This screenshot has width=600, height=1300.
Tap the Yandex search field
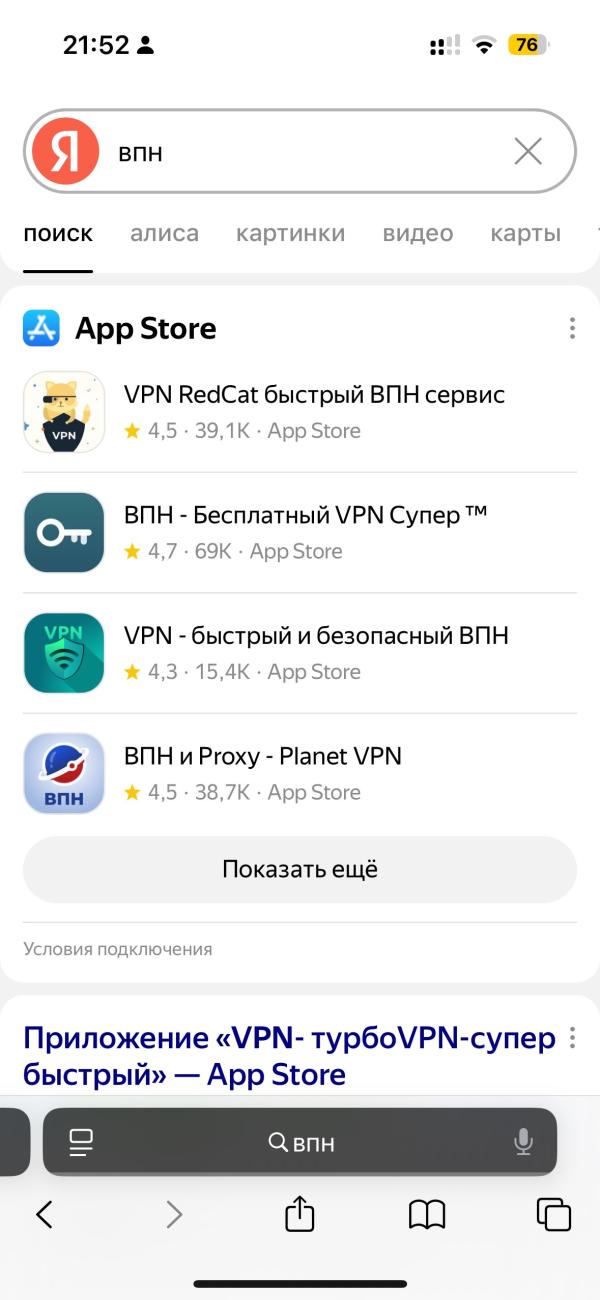300,152
